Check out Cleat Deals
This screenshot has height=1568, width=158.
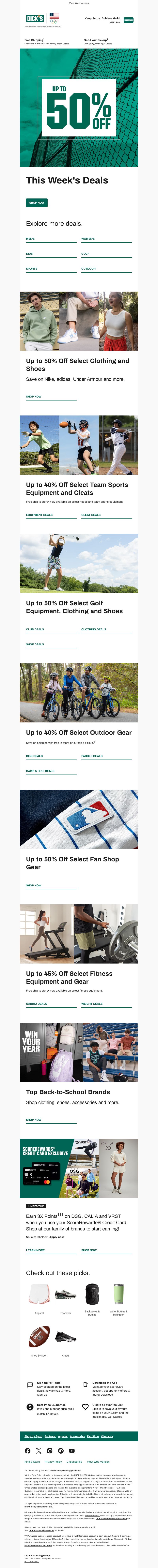91,515
